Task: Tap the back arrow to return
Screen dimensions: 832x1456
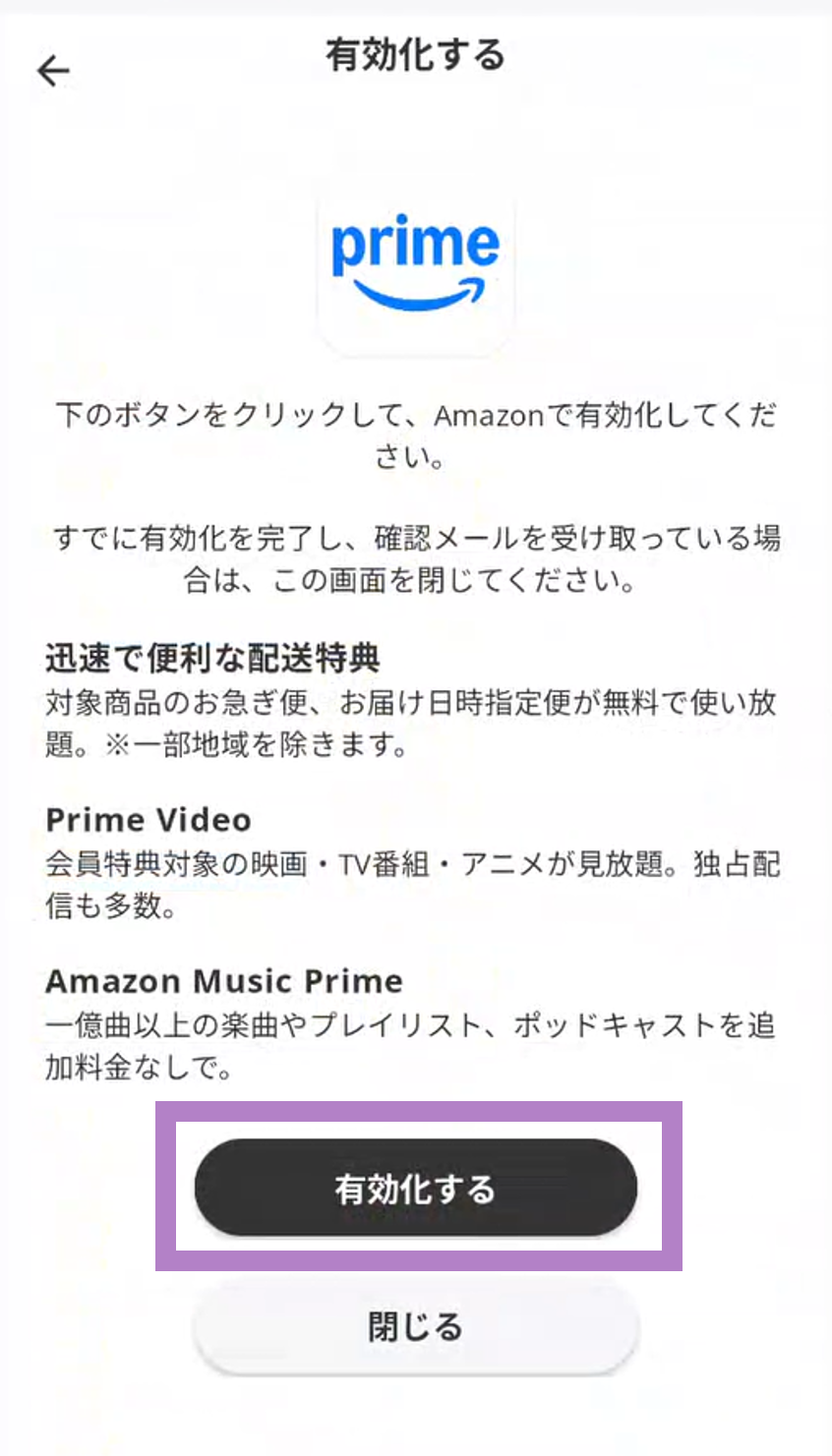Action: coord(54,69)
